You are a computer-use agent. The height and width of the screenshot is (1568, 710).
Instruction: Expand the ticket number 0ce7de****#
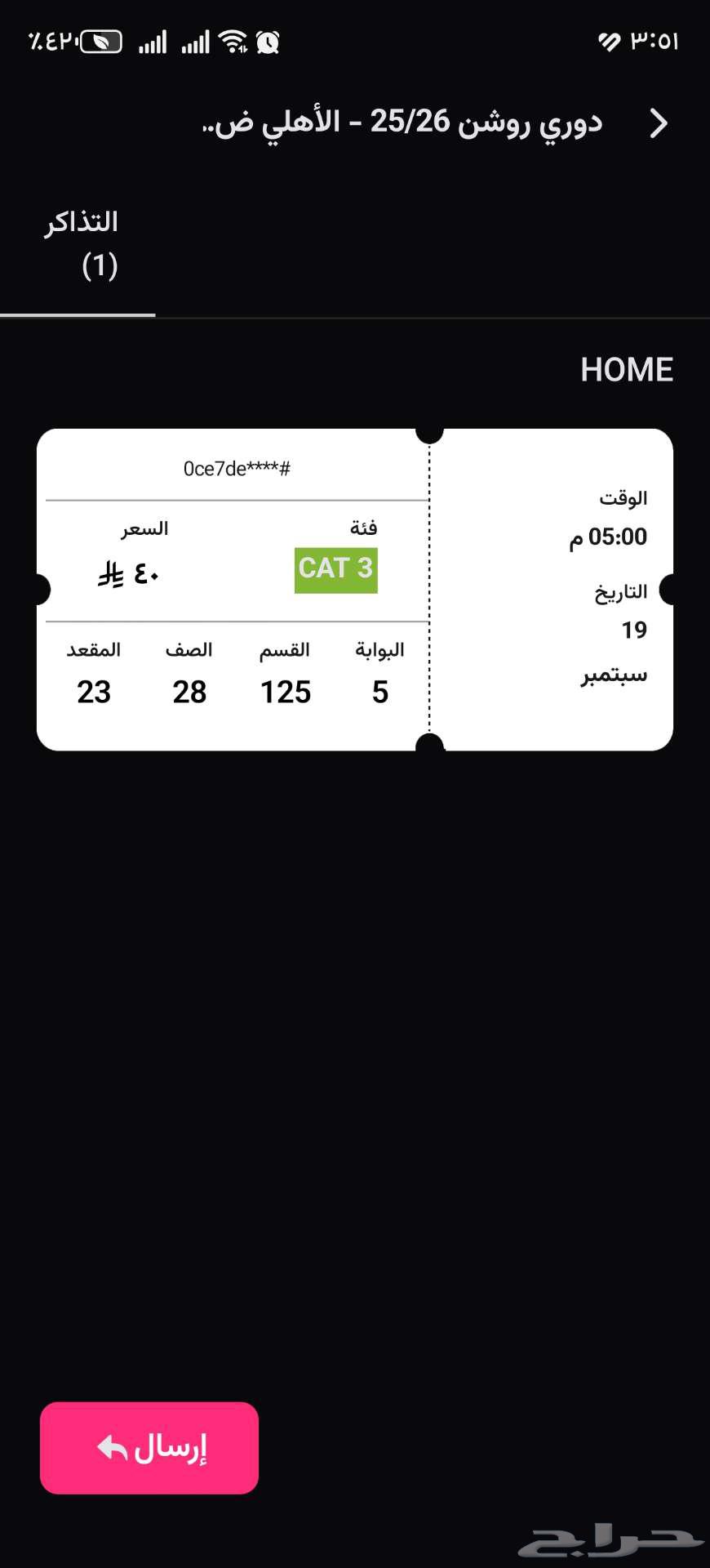coord(237,468)
